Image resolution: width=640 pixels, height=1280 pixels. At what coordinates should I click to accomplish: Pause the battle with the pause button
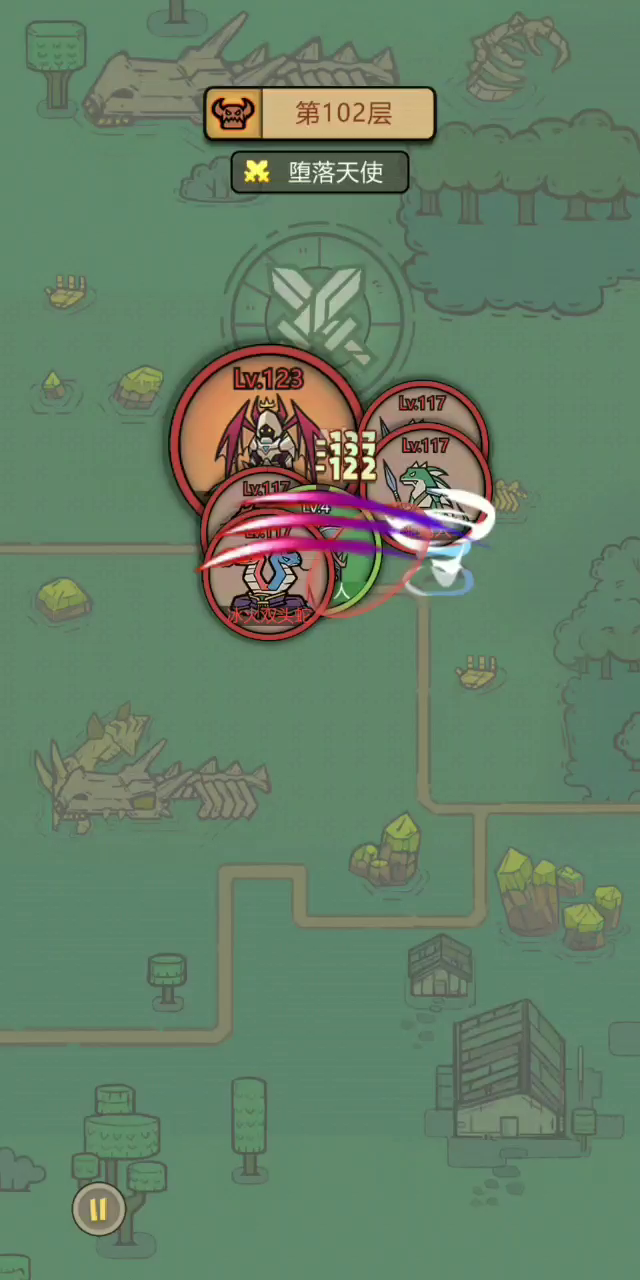click(98, 1209)
